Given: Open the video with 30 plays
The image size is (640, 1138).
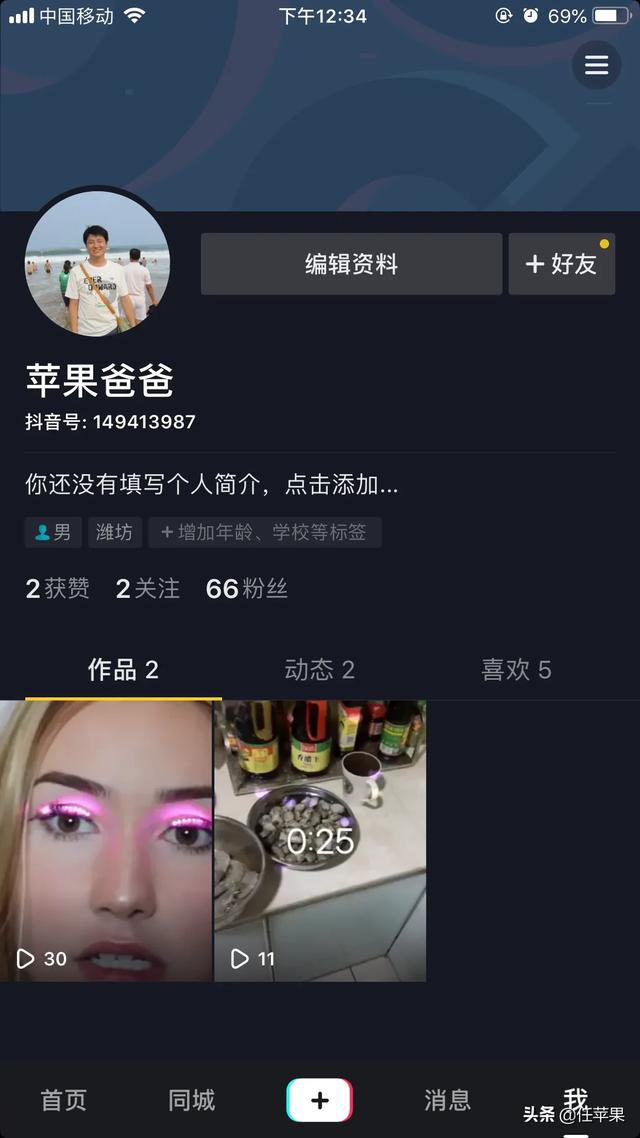Looking at the screenshot, I should click(x=106, y=840).
